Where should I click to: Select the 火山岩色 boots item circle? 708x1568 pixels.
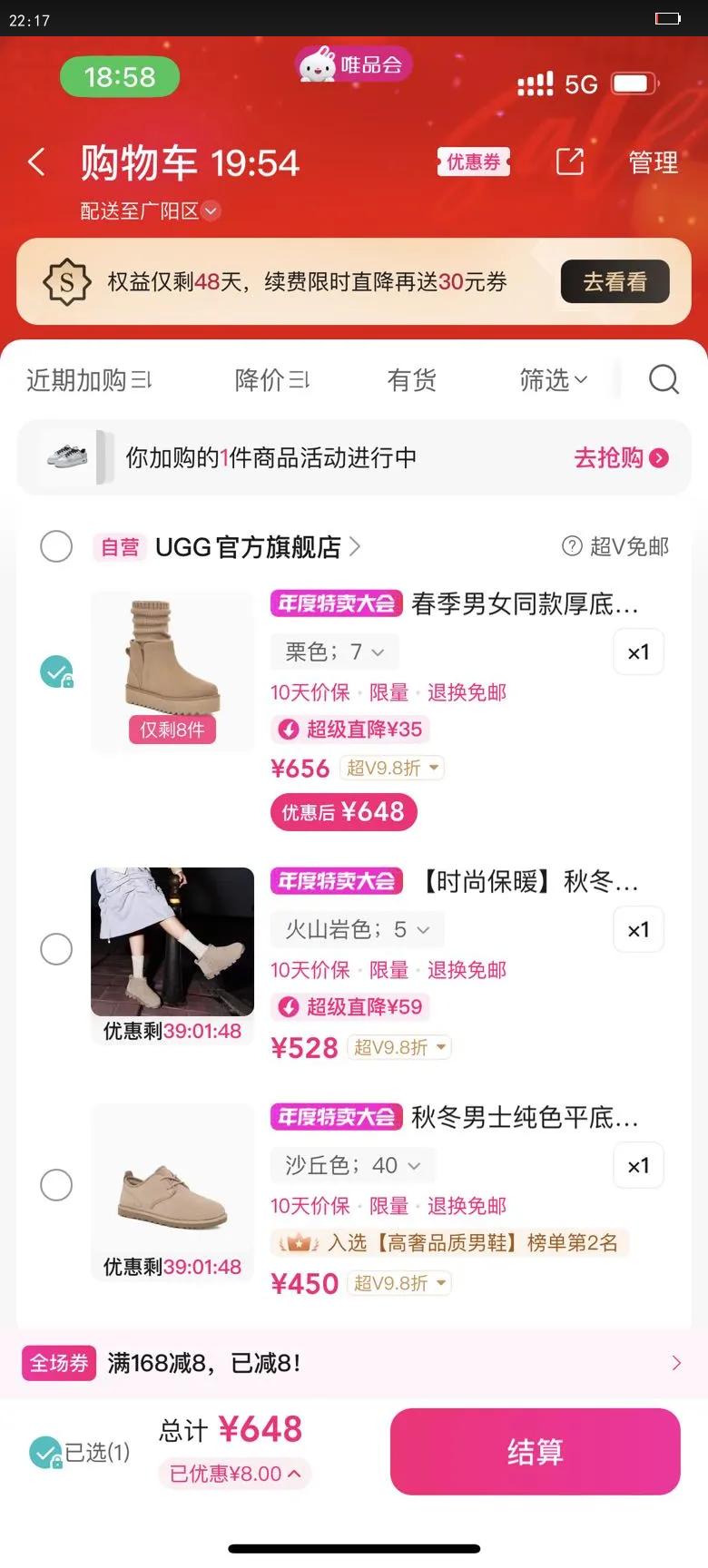56,948
